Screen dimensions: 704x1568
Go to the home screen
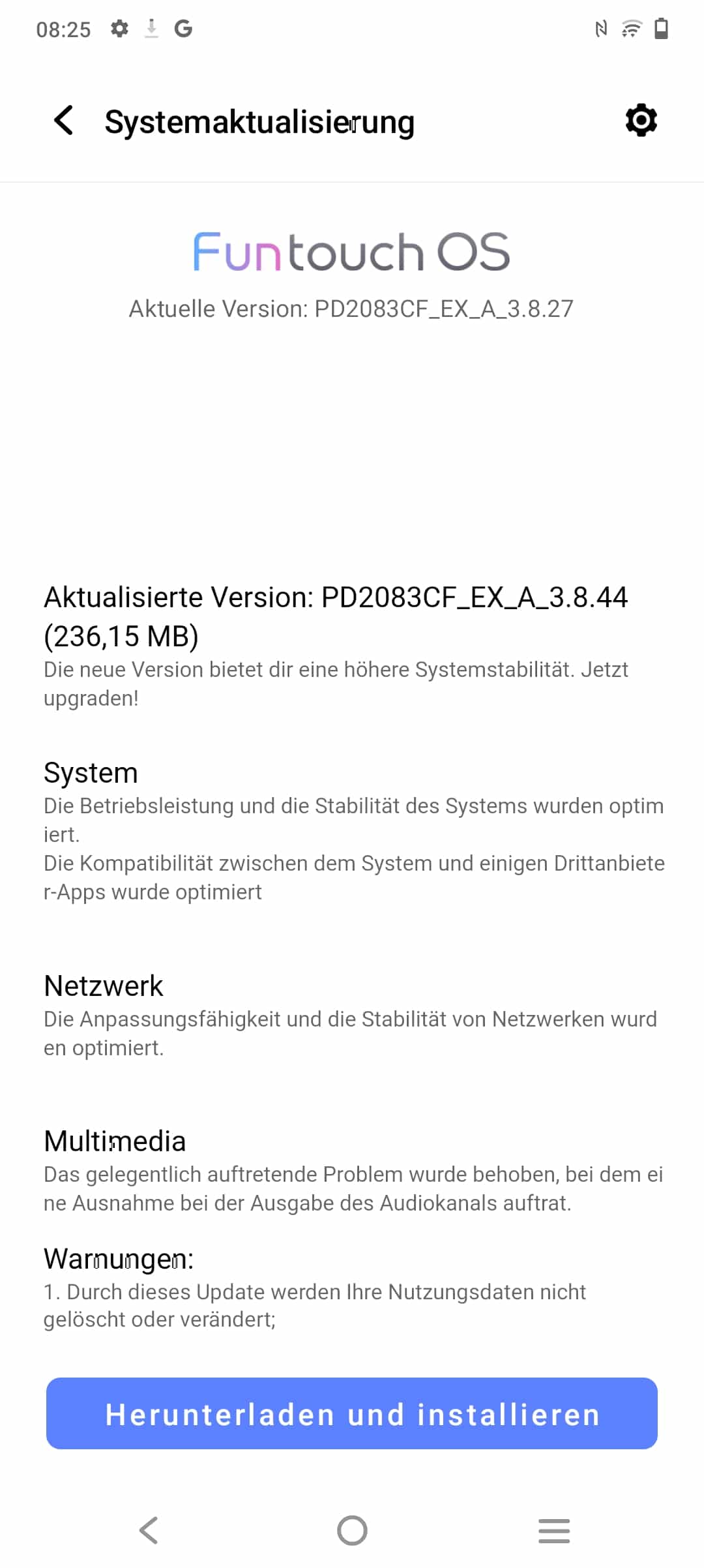(x=352, y=1530)
